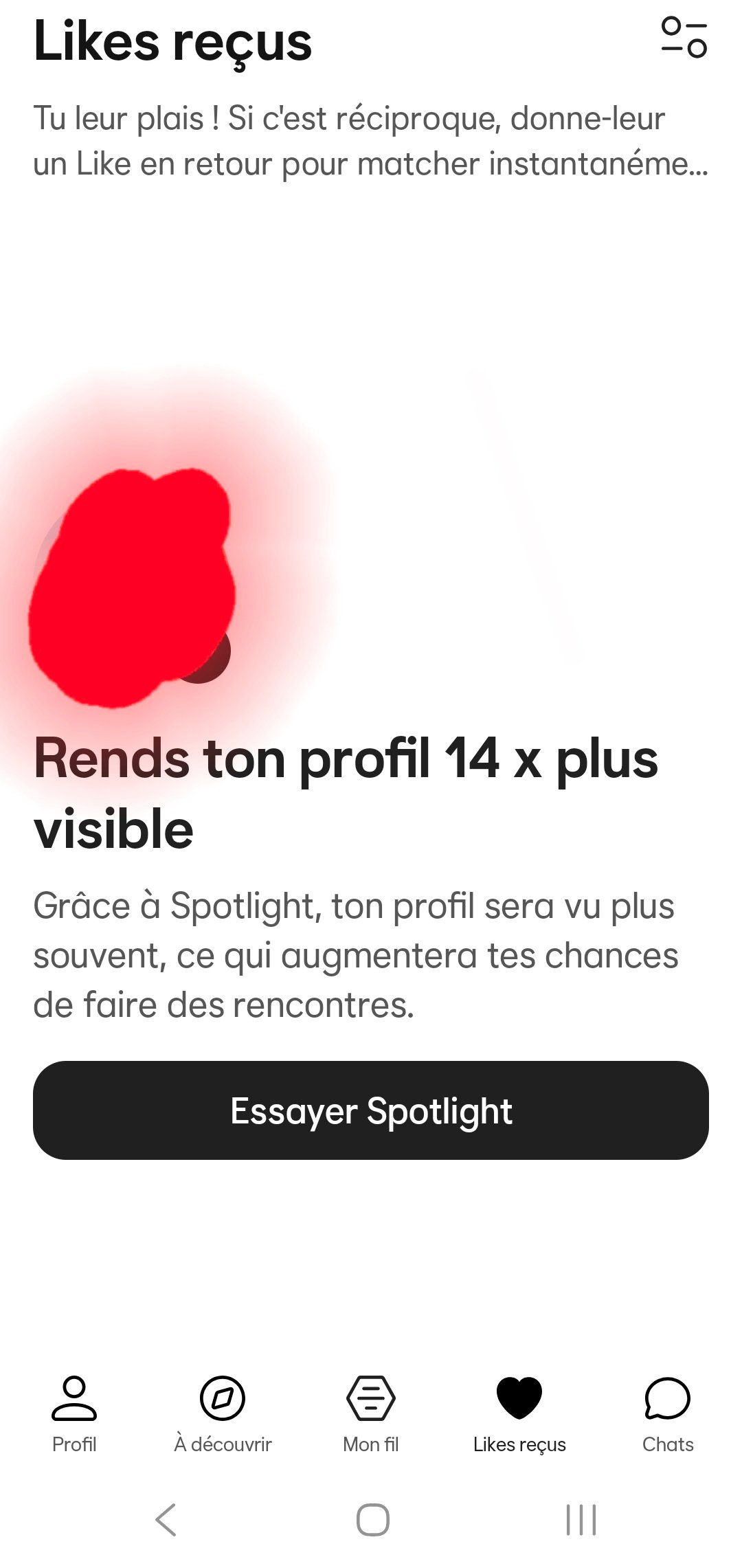Show the recent apps list
742x1568 pixels.
581,1519
